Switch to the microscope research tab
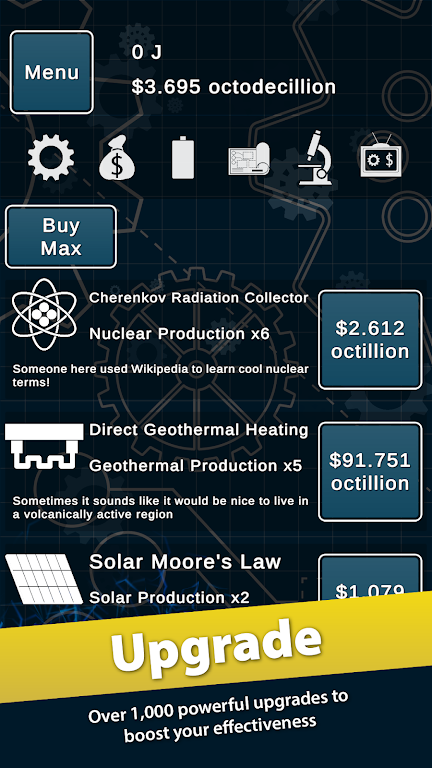432x768 pixels. (x=315, y=158)
